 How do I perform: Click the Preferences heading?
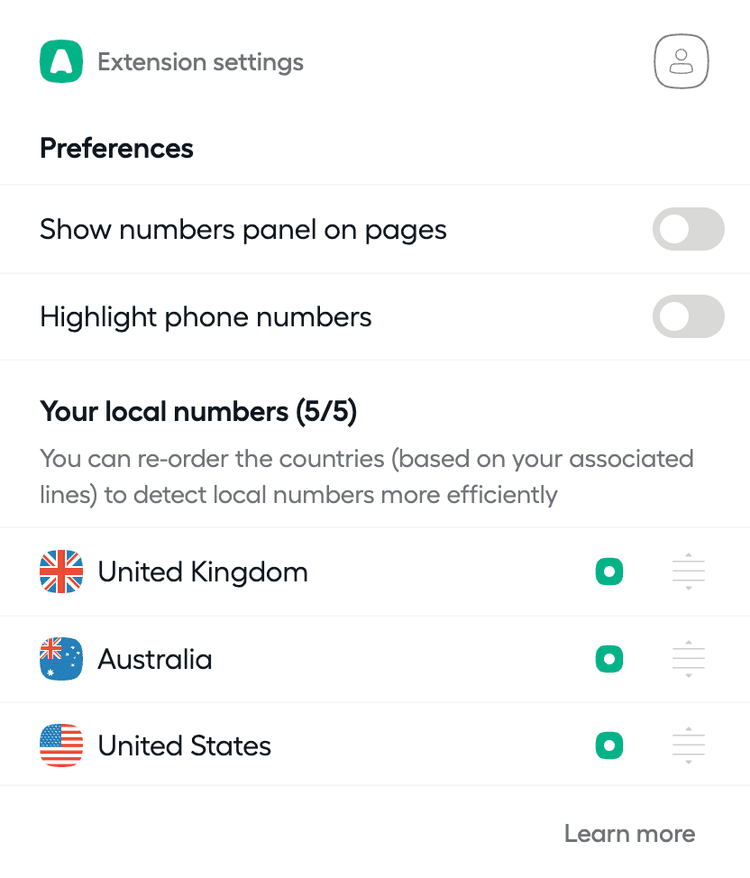[116, 148]
